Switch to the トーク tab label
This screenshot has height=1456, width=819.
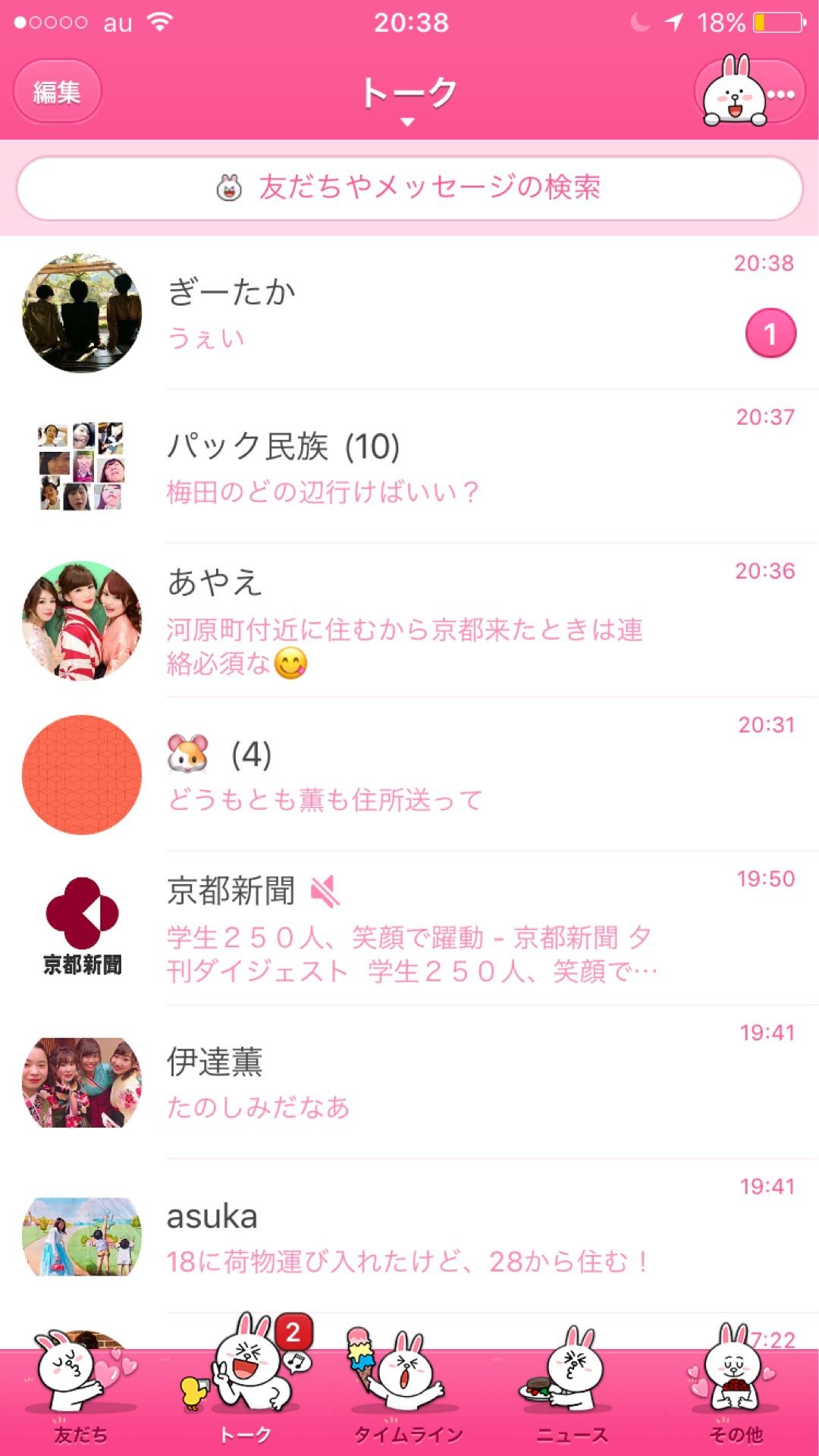pyautogui.click(x=245, y=1433)
